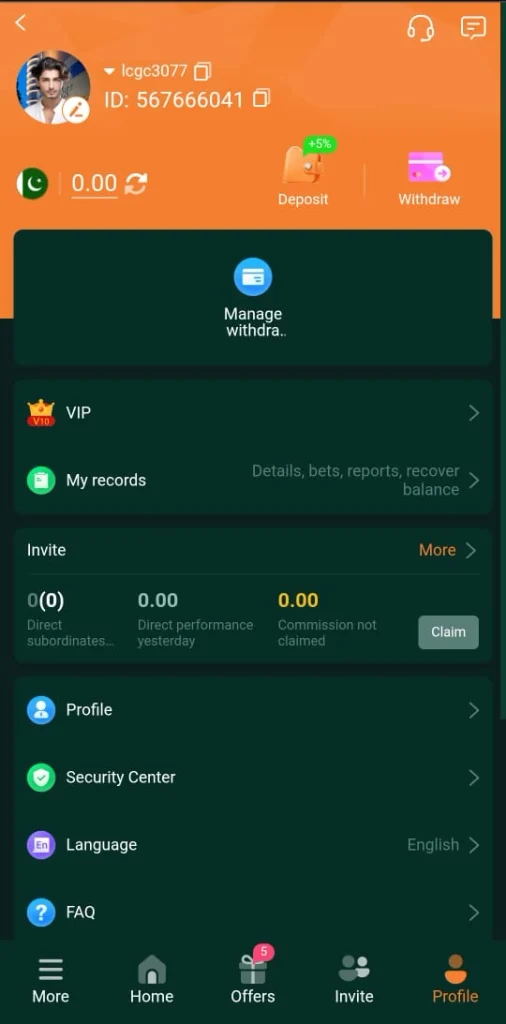Open the FAQ row
The image size is (506, 1024).
click(253, 912)
